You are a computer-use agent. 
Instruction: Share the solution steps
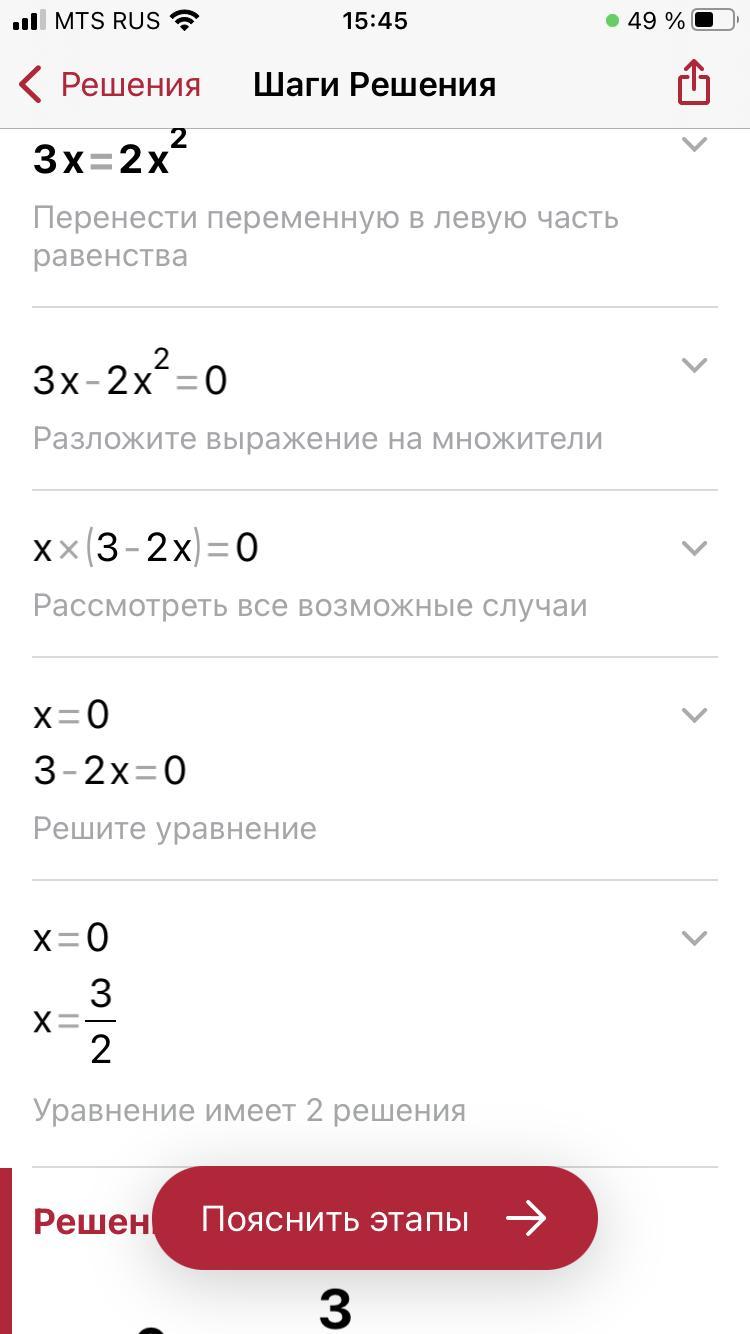pos(693,83)
